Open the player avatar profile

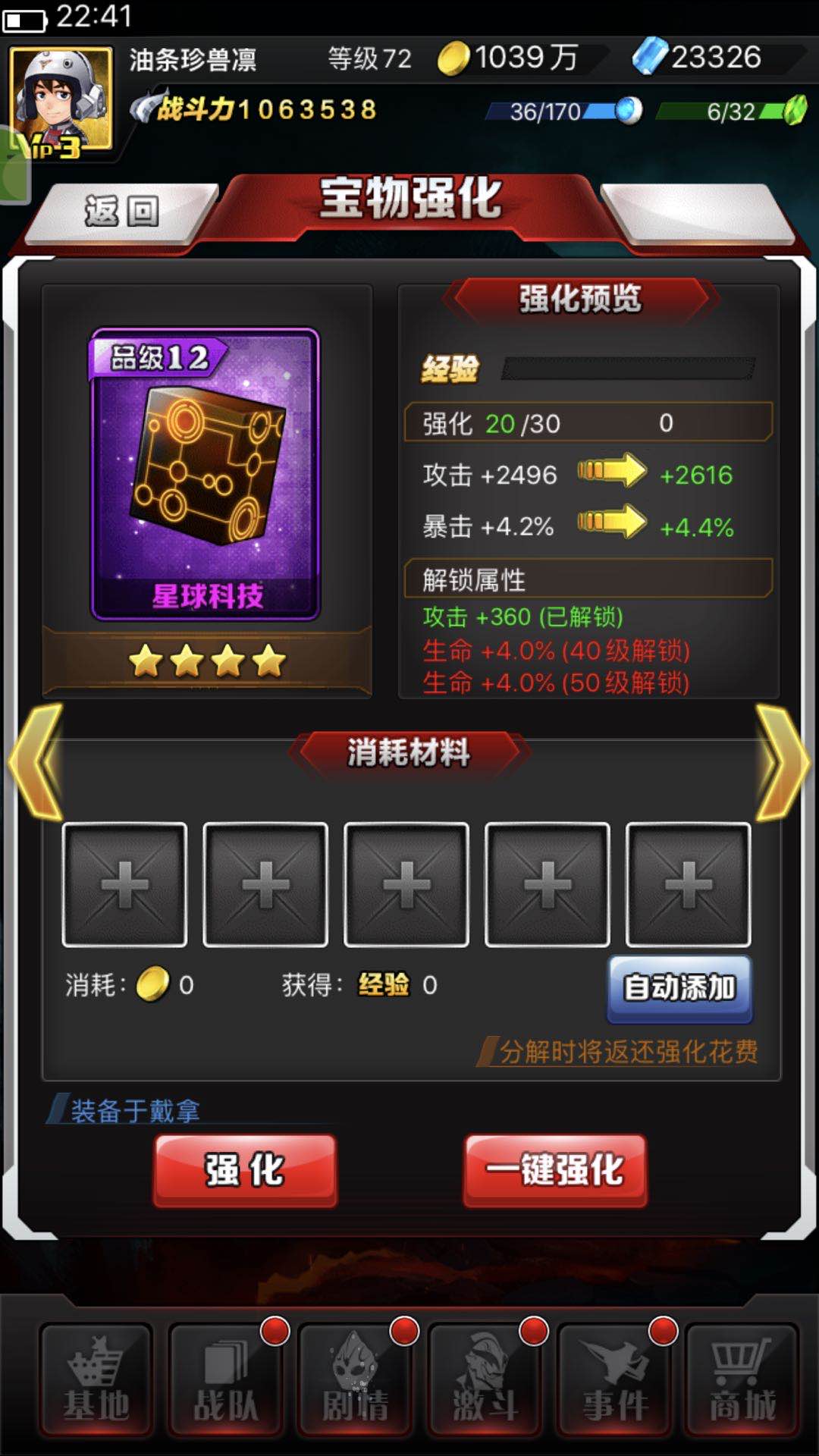click(61, 99)
